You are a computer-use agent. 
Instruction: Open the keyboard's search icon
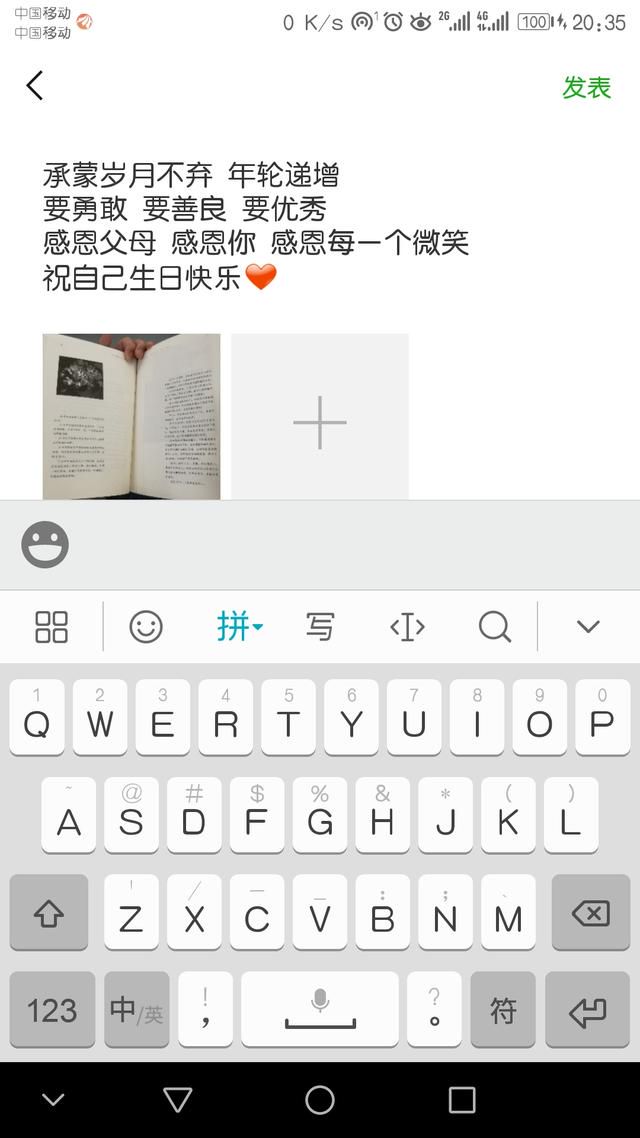pos(494,627)
